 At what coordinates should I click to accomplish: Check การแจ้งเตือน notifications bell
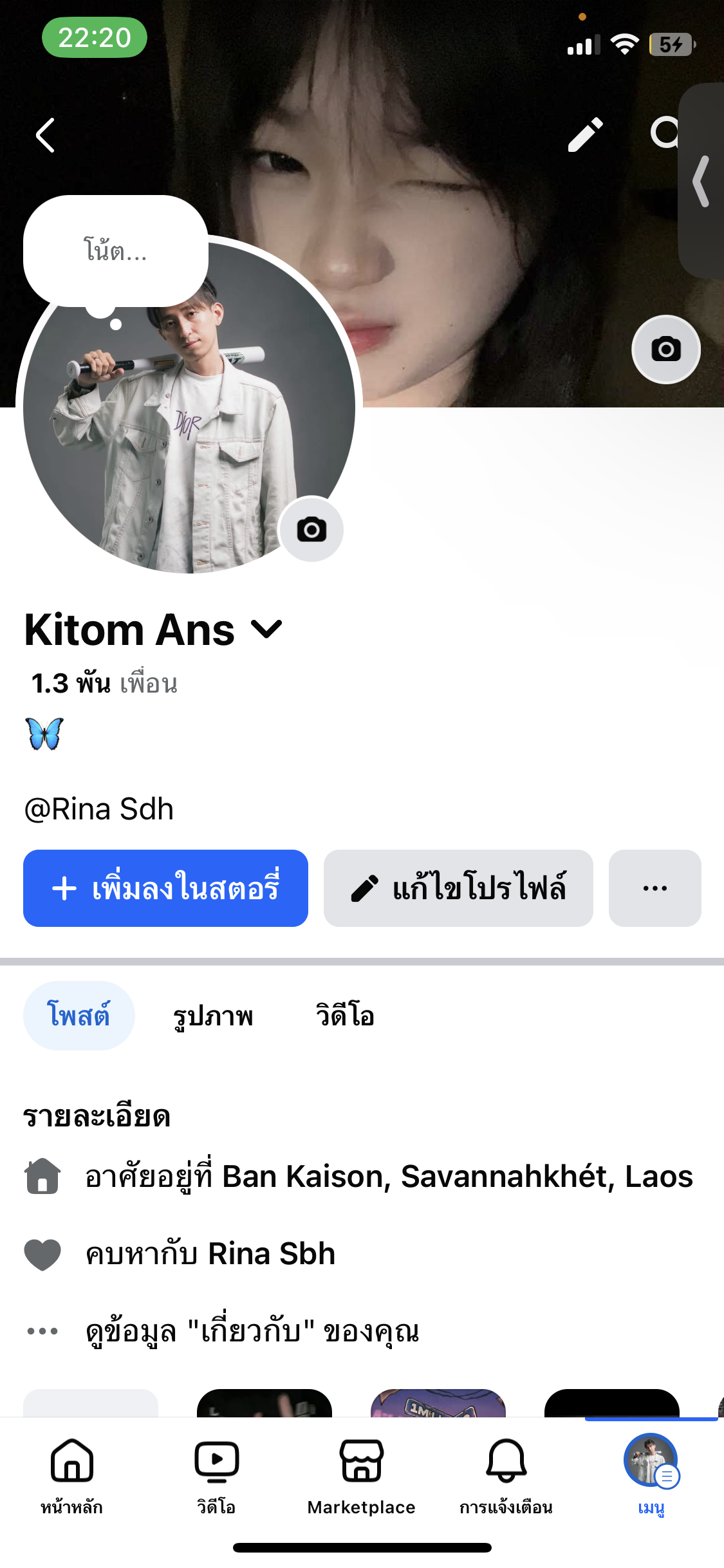click(x=506, y=1475)
